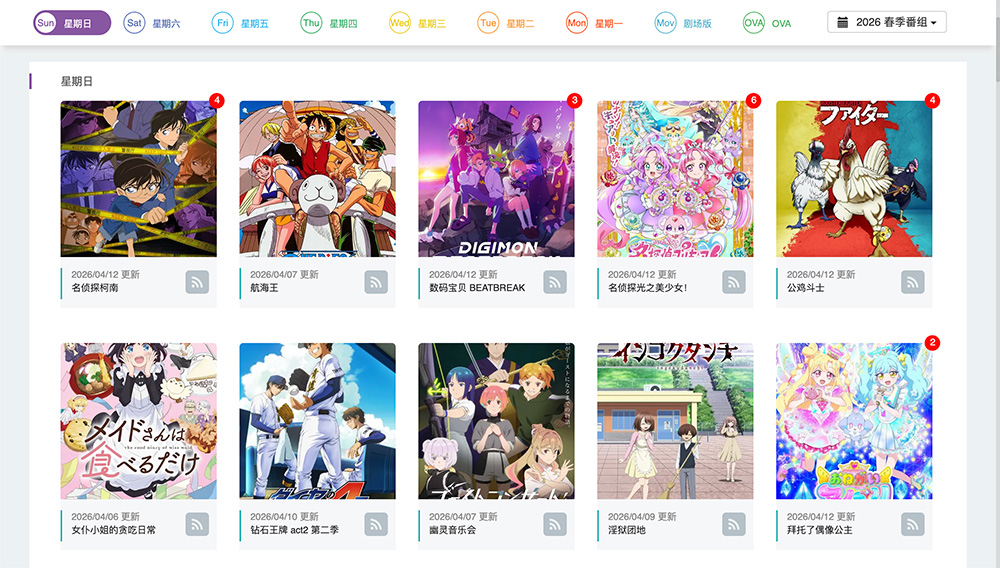Open the 剧场版 movie tab
Image resolution: width=1000 pixels, height=568 pixels.
[x=684, y=23]
